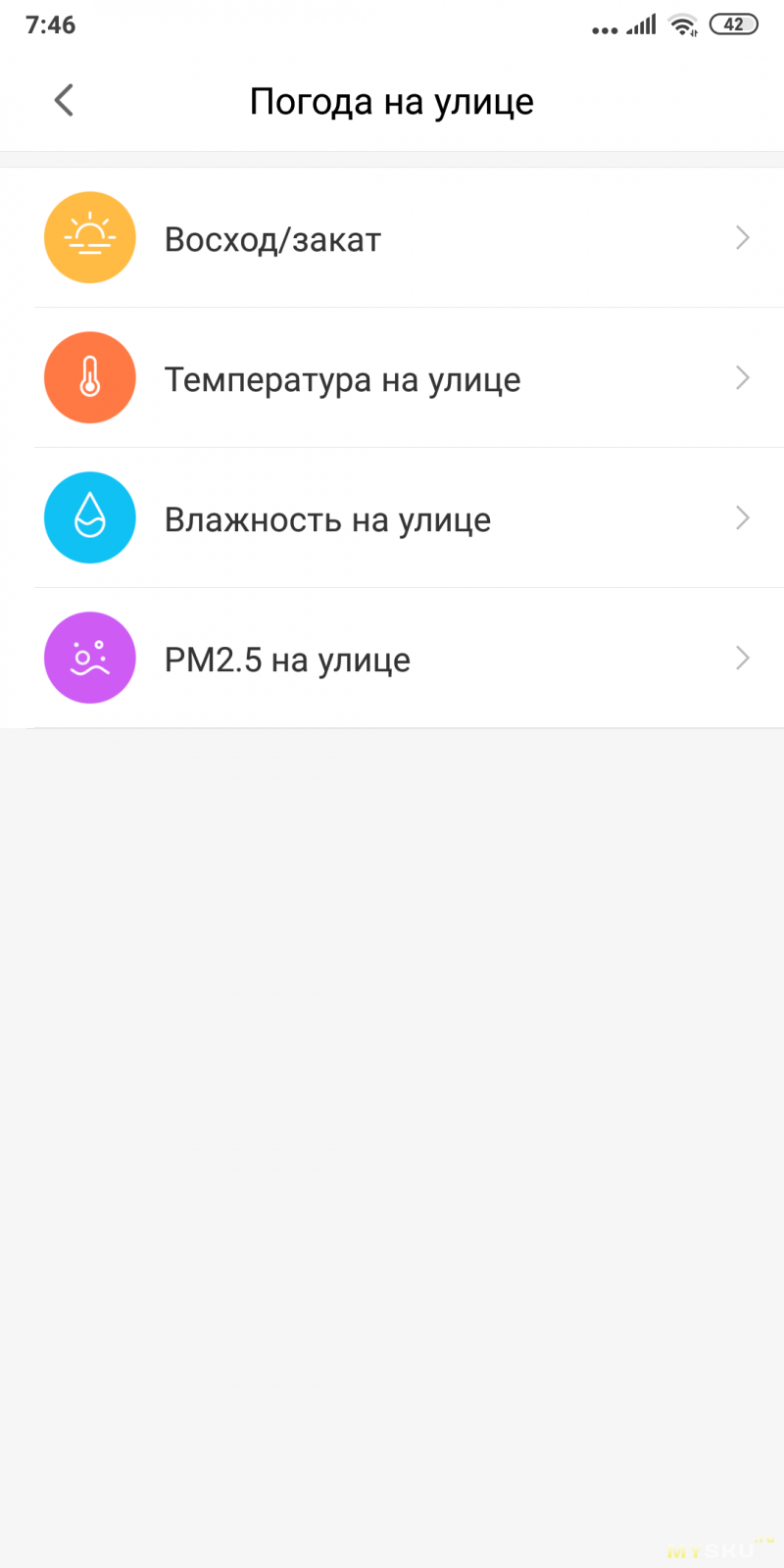Image resolution: width=784 pixels, height=1568 pixels.
Task: Open the Восход/закат option
Action: [x=392, y=237]
